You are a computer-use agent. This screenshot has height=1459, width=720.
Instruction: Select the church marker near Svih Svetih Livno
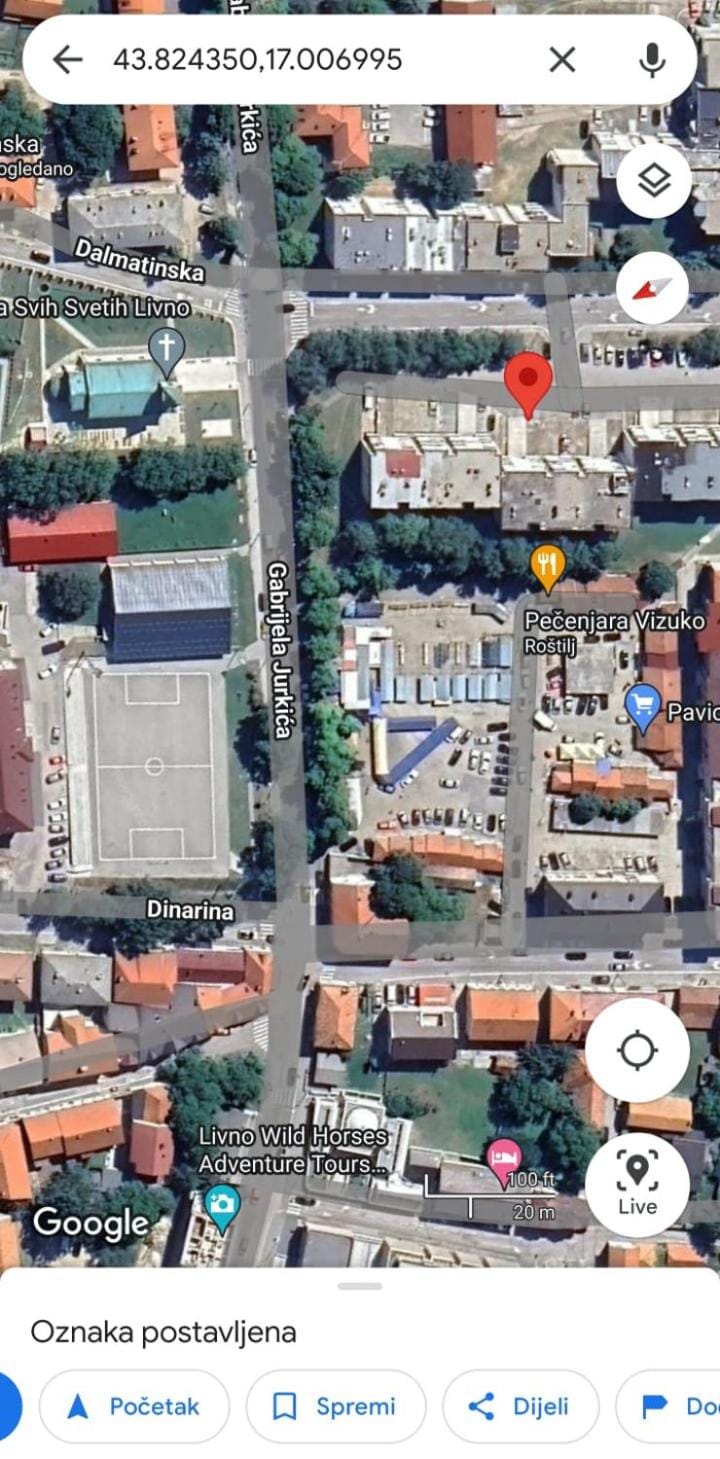[167, 349]
